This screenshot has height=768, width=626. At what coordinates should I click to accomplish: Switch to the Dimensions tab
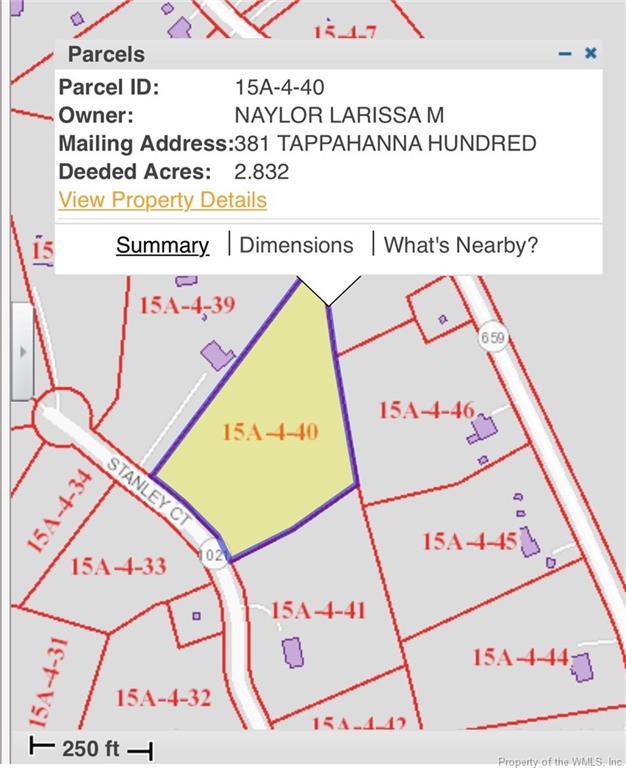pos(296,245)
